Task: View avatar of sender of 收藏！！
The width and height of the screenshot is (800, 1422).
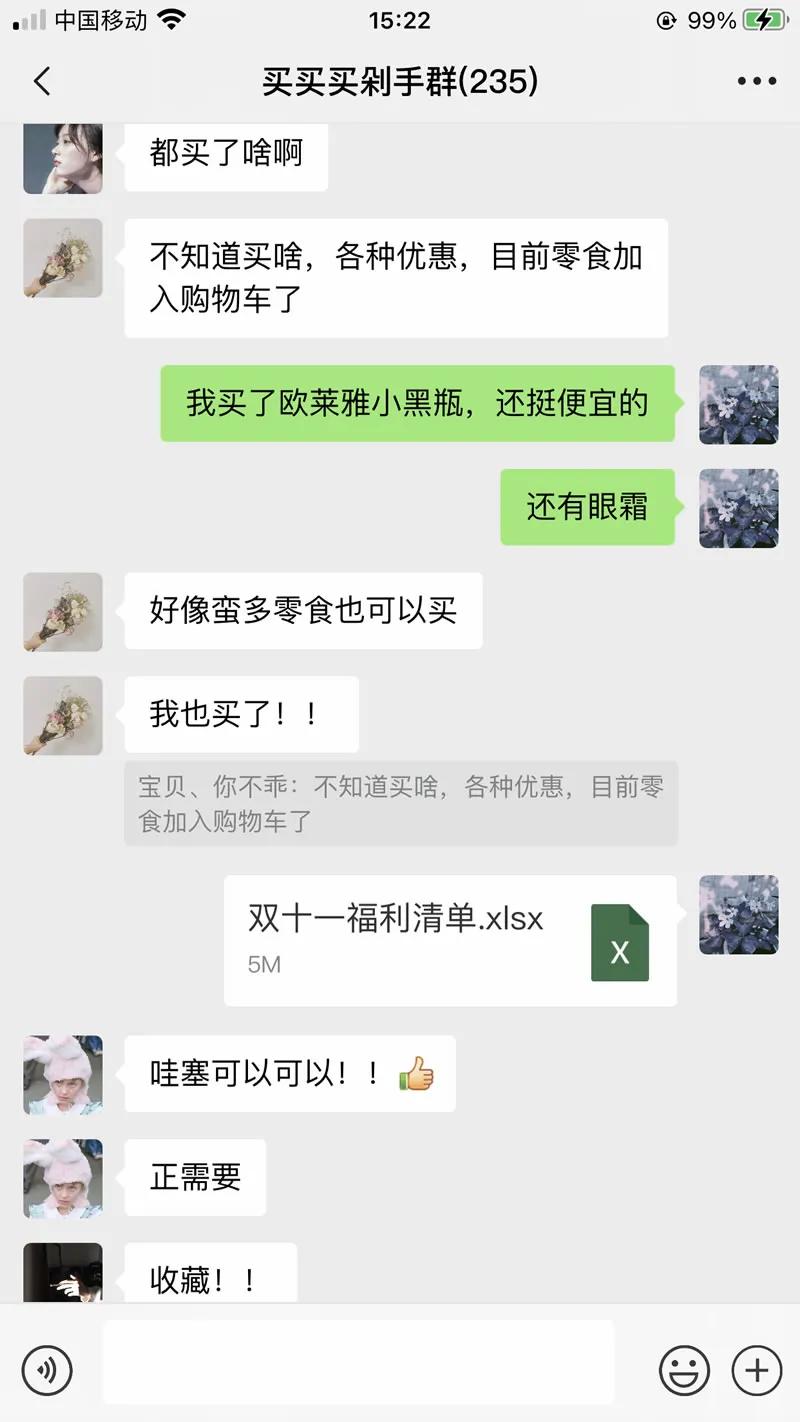Action: click(63, 1272)
